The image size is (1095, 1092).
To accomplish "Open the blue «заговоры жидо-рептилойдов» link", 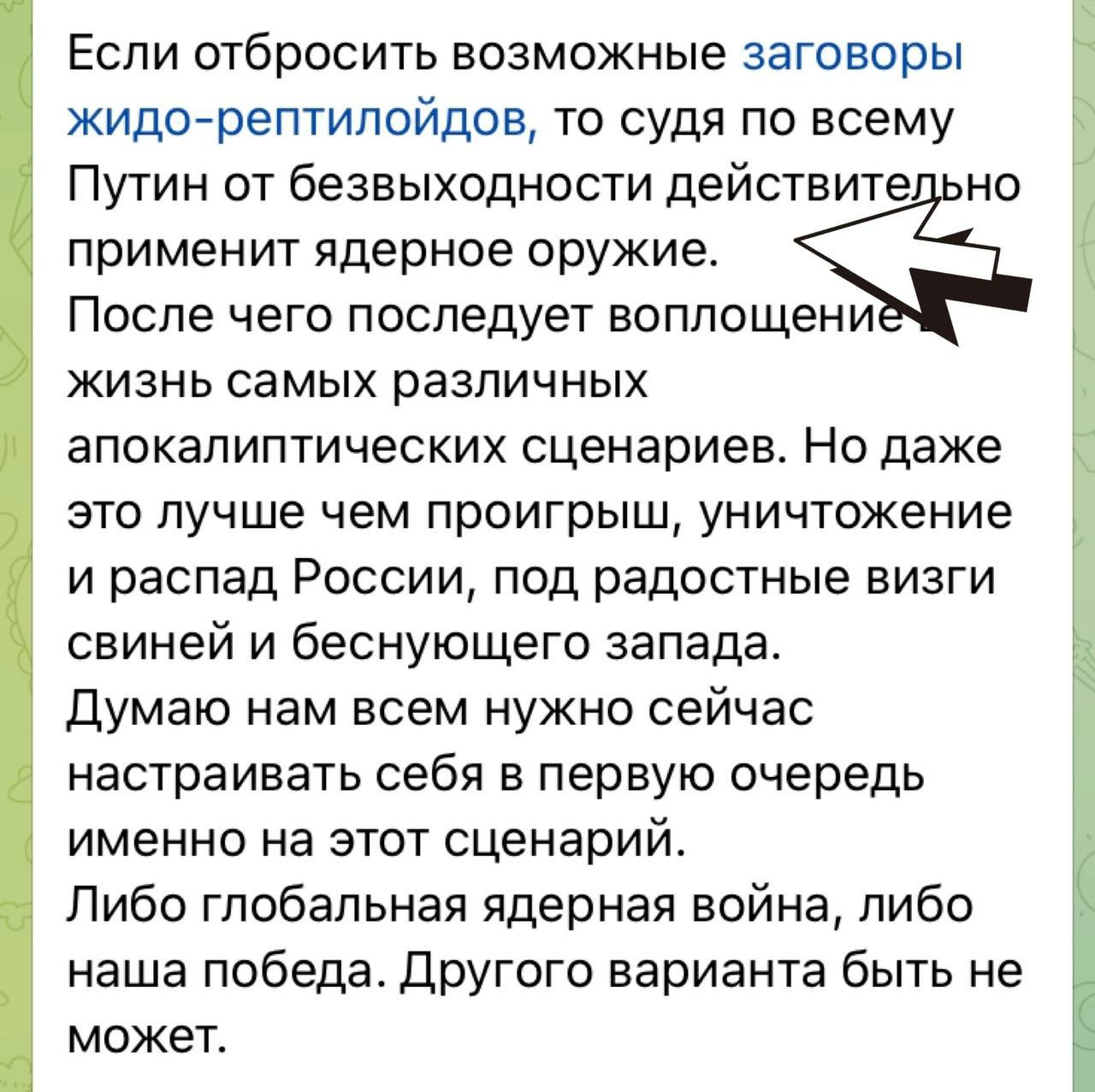I will (x=303, y=121).
